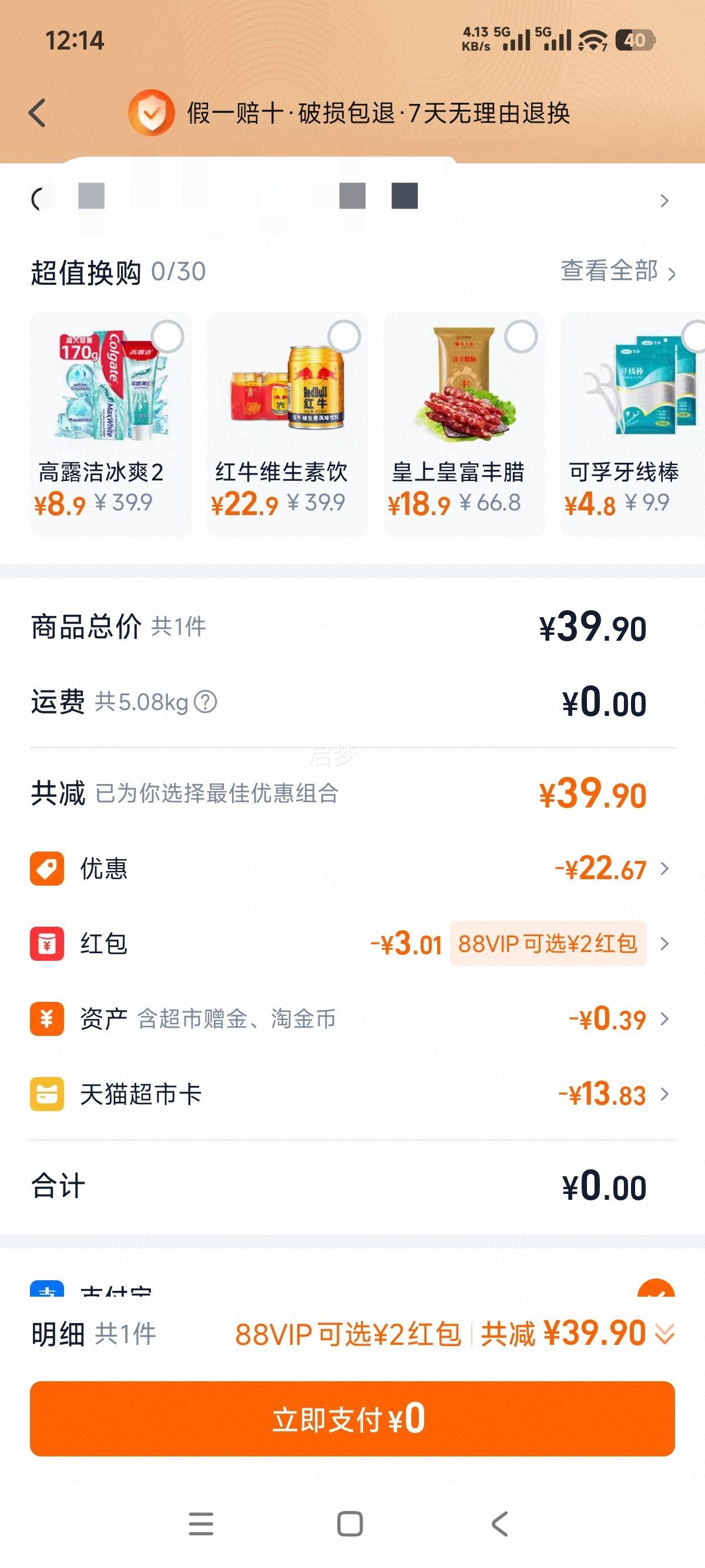Click the security shield badge beside 假一赔十
The image size is (705, 1568).
pyautogui.click(x=151, y=112)
